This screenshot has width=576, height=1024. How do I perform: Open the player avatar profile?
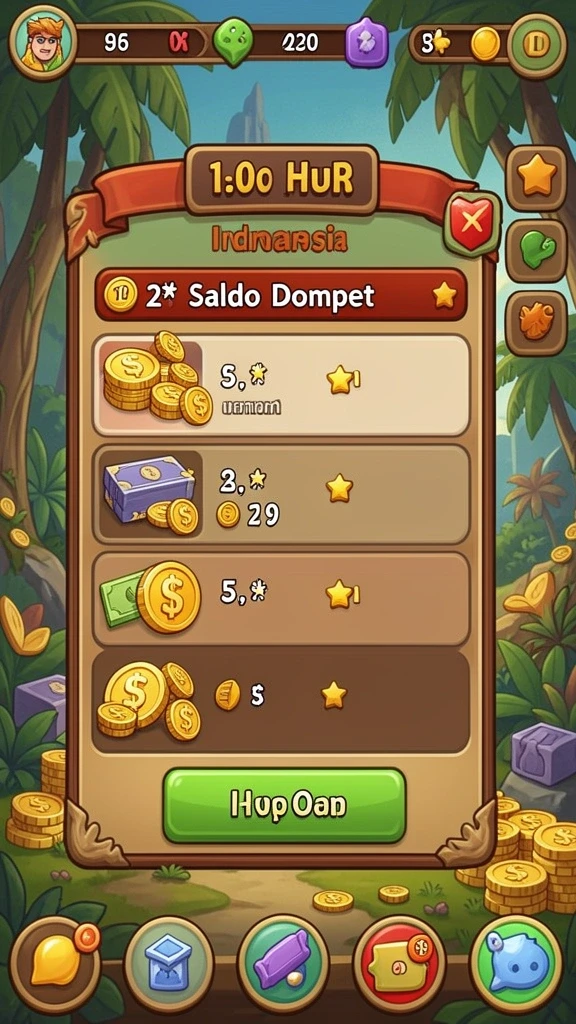pos(42,42)
